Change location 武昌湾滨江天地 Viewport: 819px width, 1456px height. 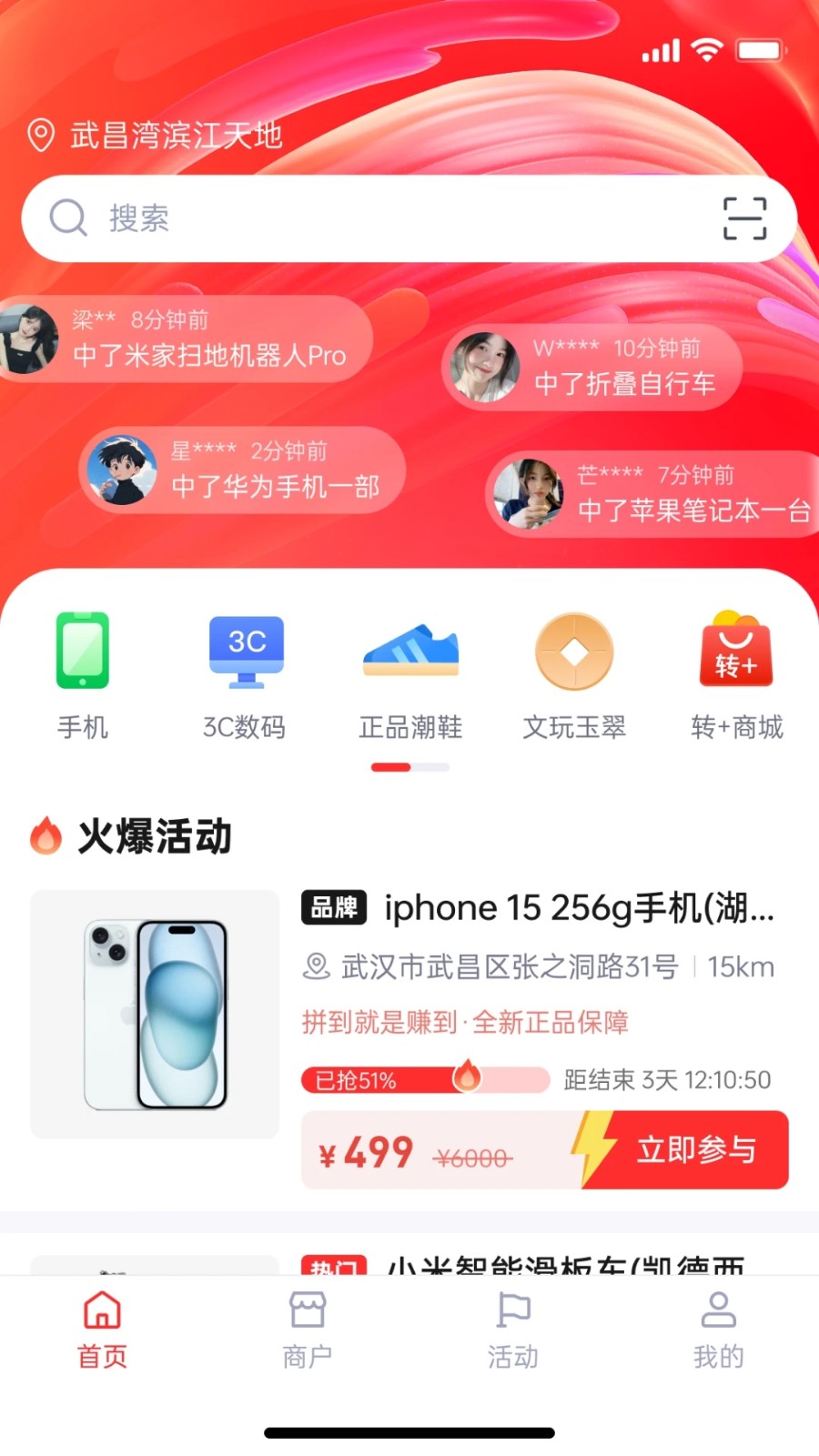(155, 136)
